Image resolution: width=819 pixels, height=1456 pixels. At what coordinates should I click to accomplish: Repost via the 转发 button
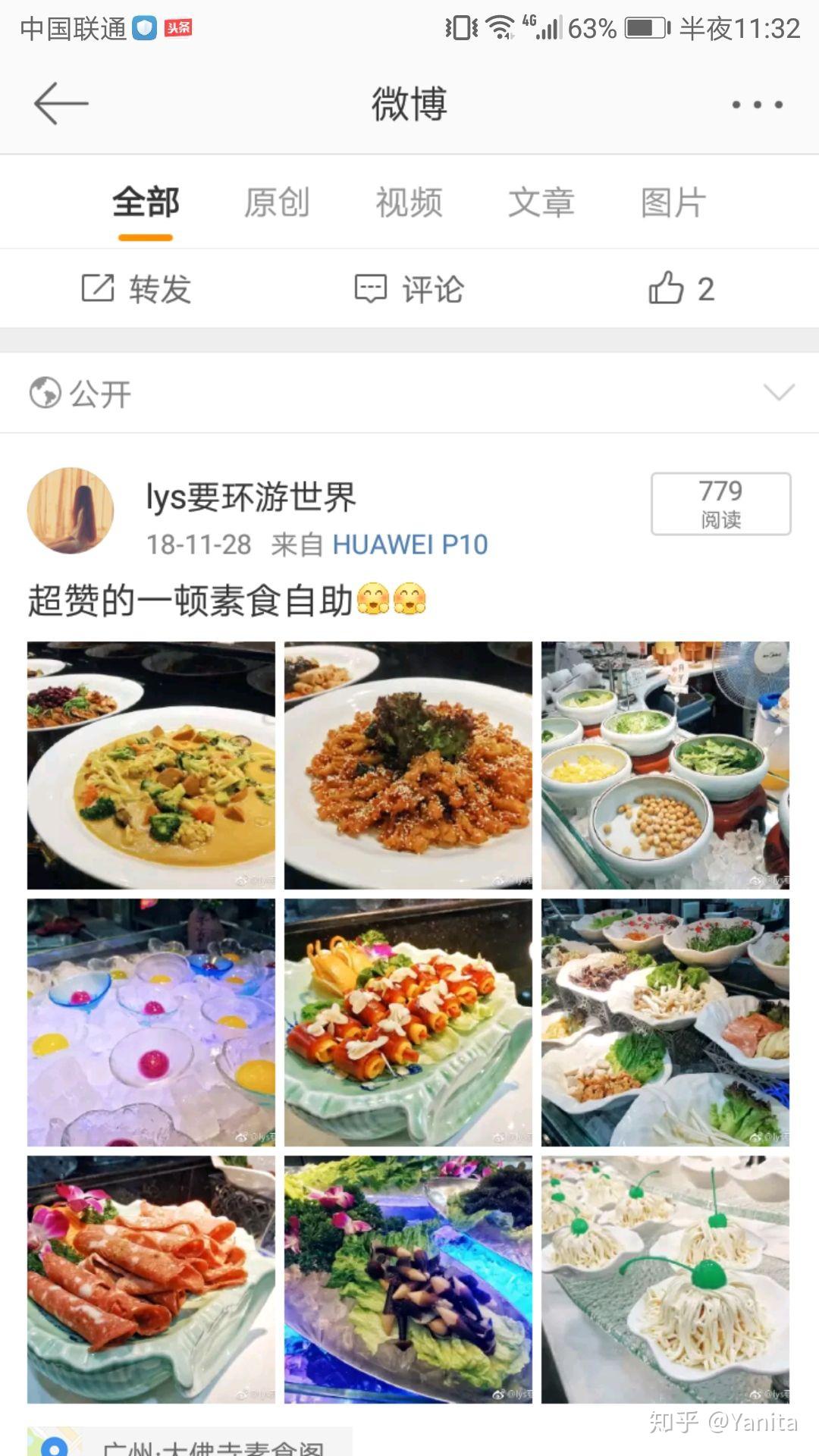(136, 289)
